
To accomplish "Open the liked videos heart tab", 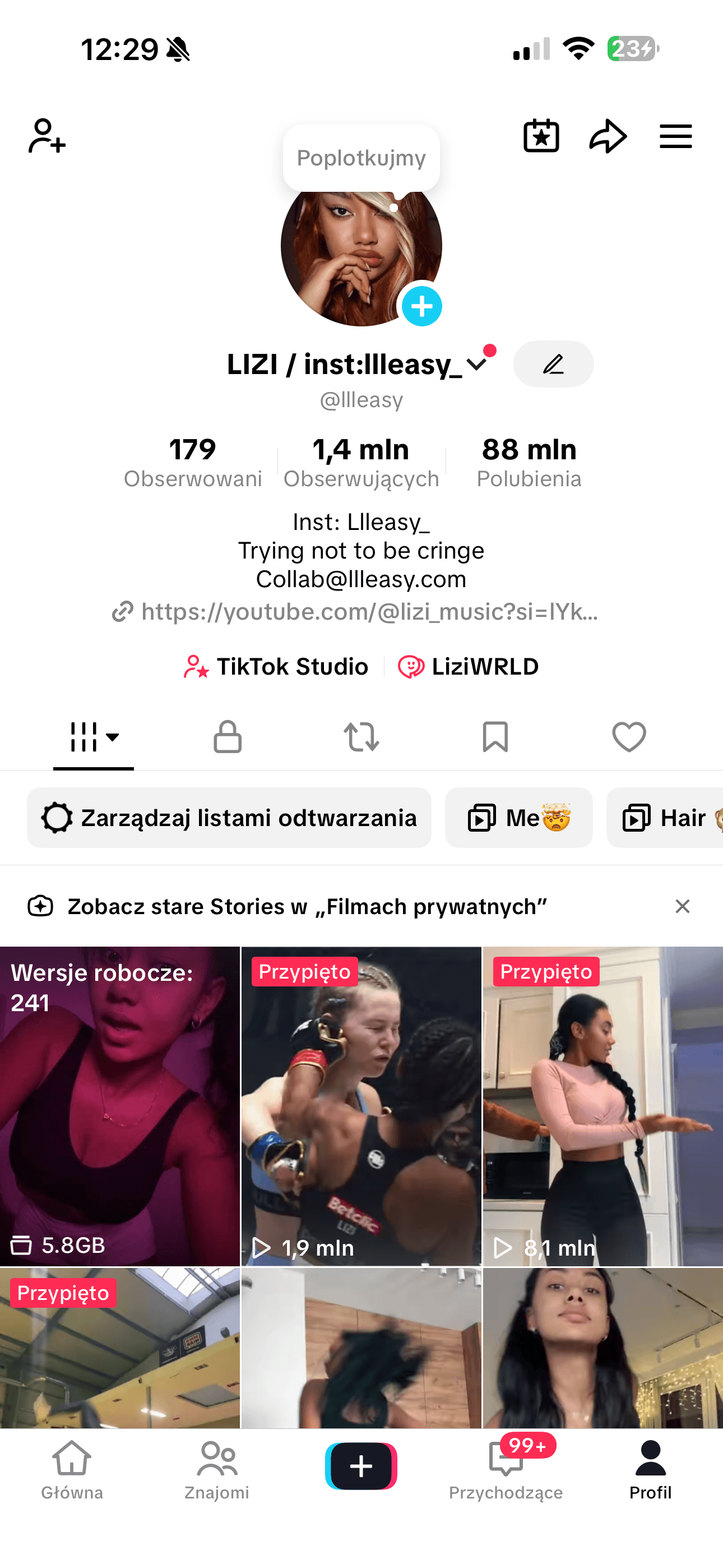I will pyautogui.click(x=629, y=737).
